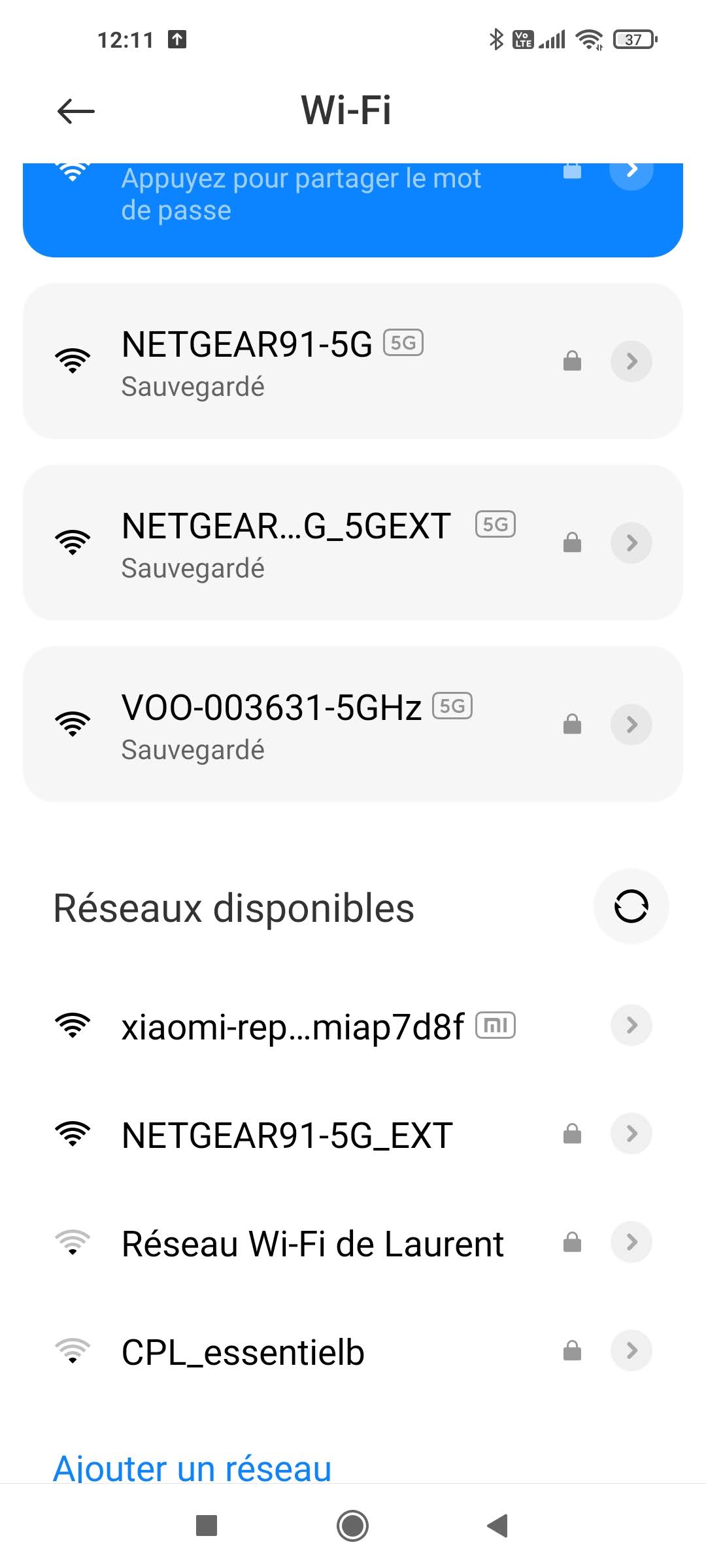706x1568 pixels.
Task: Go back from the Wi-Fi screen
Action: click(76, 111)
